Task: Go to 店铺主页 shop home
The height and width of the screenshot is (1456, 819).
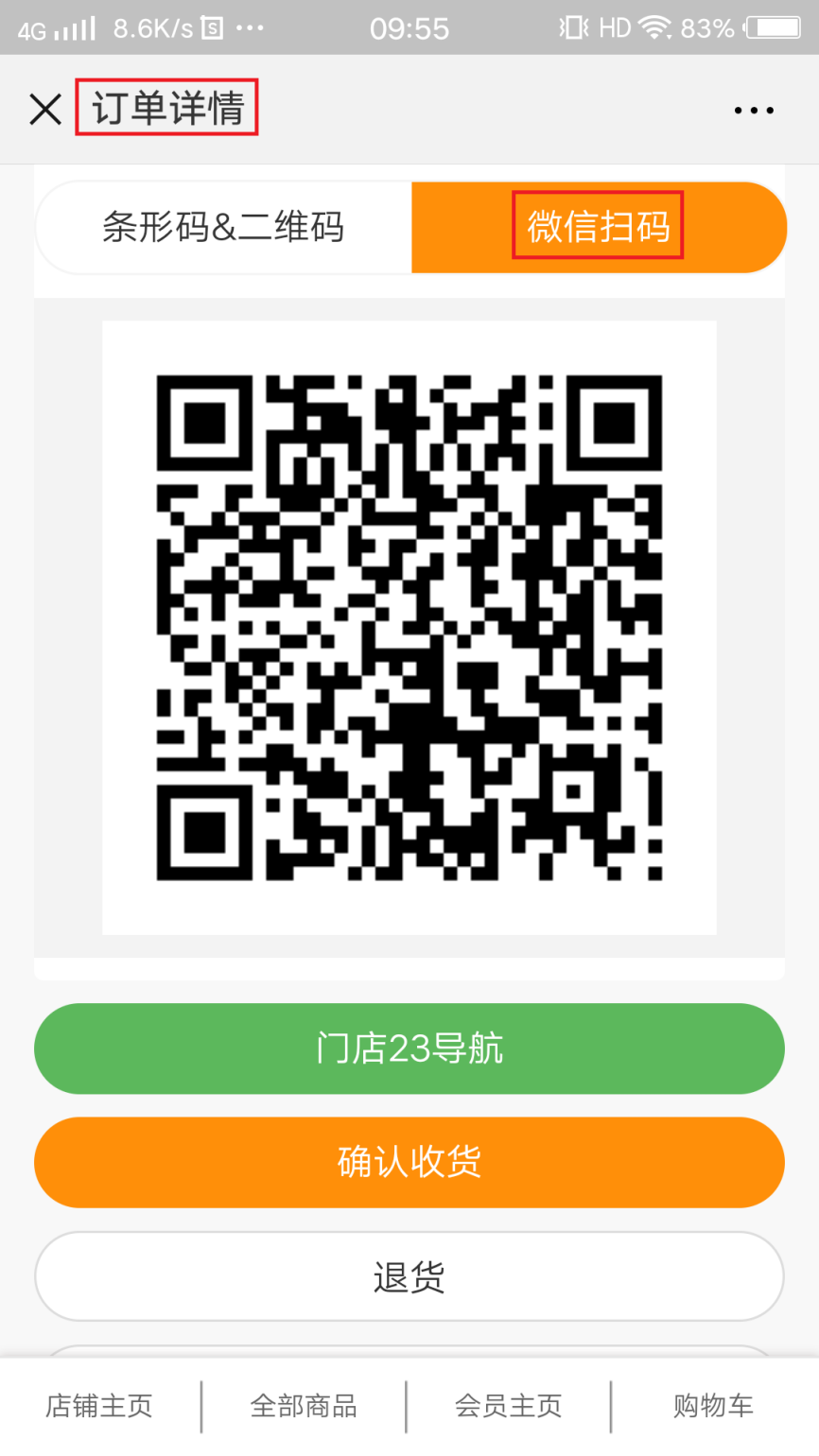Action: pos(99,1406)
